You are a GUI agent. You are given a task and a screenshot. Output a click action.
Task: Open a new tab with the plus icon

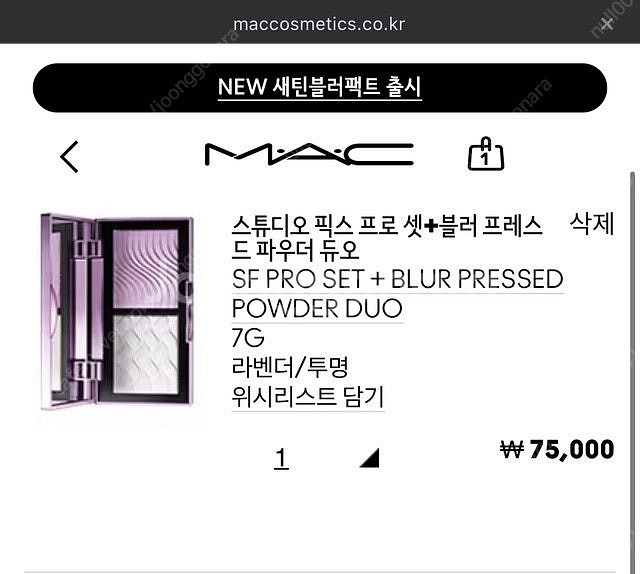pyautogui.click(x=606, y=23)
